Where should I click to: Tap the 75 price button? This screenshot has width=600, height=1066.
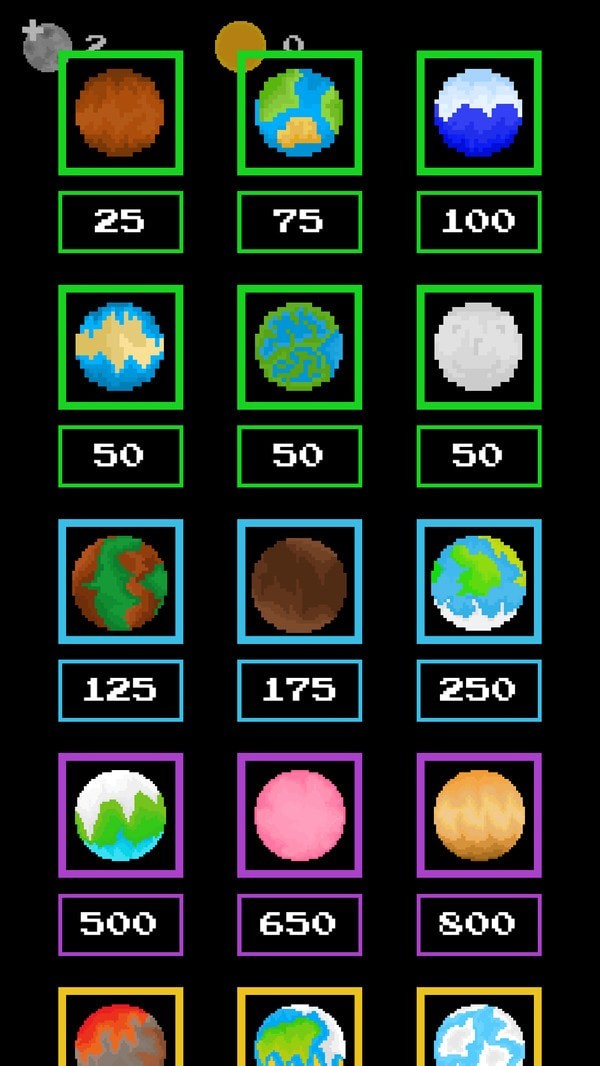coord(299,221)
